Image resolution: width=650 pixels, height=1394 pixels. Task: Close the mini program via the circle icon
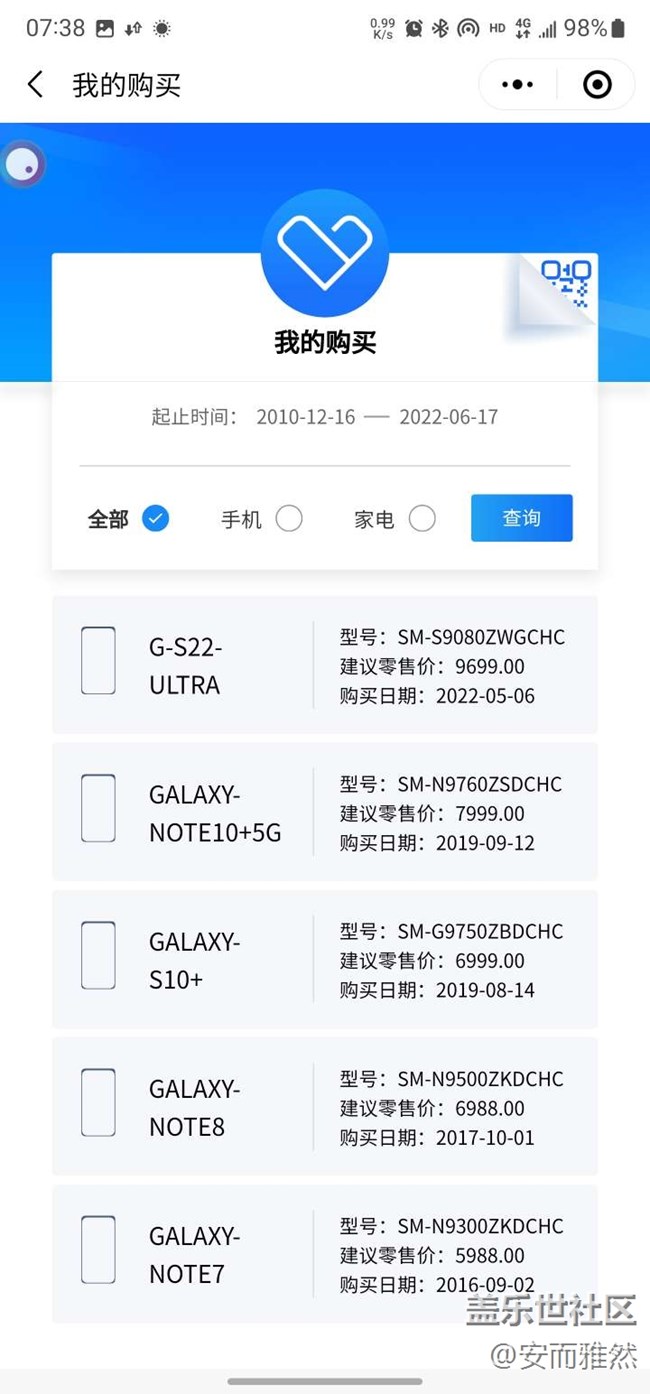pos(597,85)
